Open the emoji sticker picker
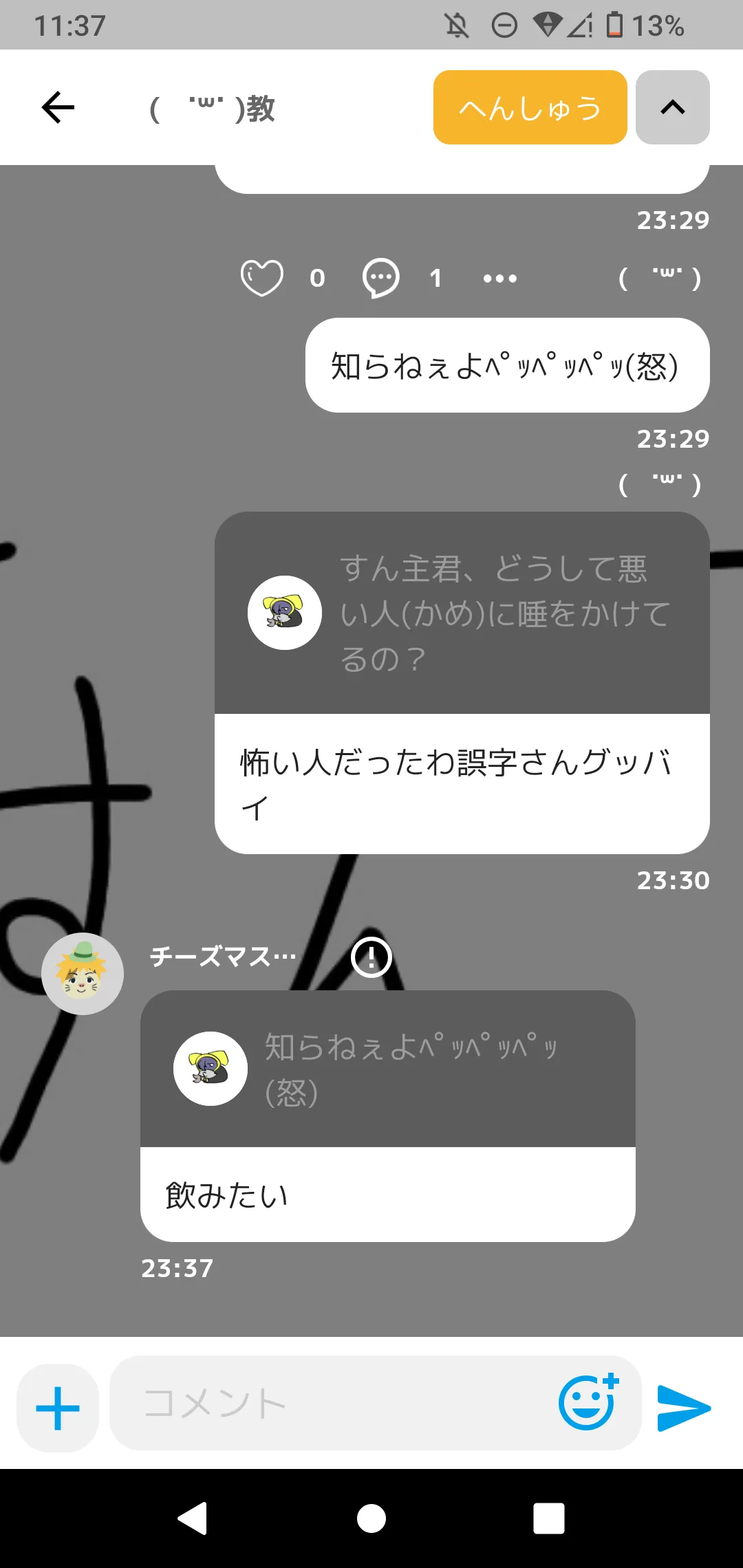743x1568 pixels. pos(589,1403)
